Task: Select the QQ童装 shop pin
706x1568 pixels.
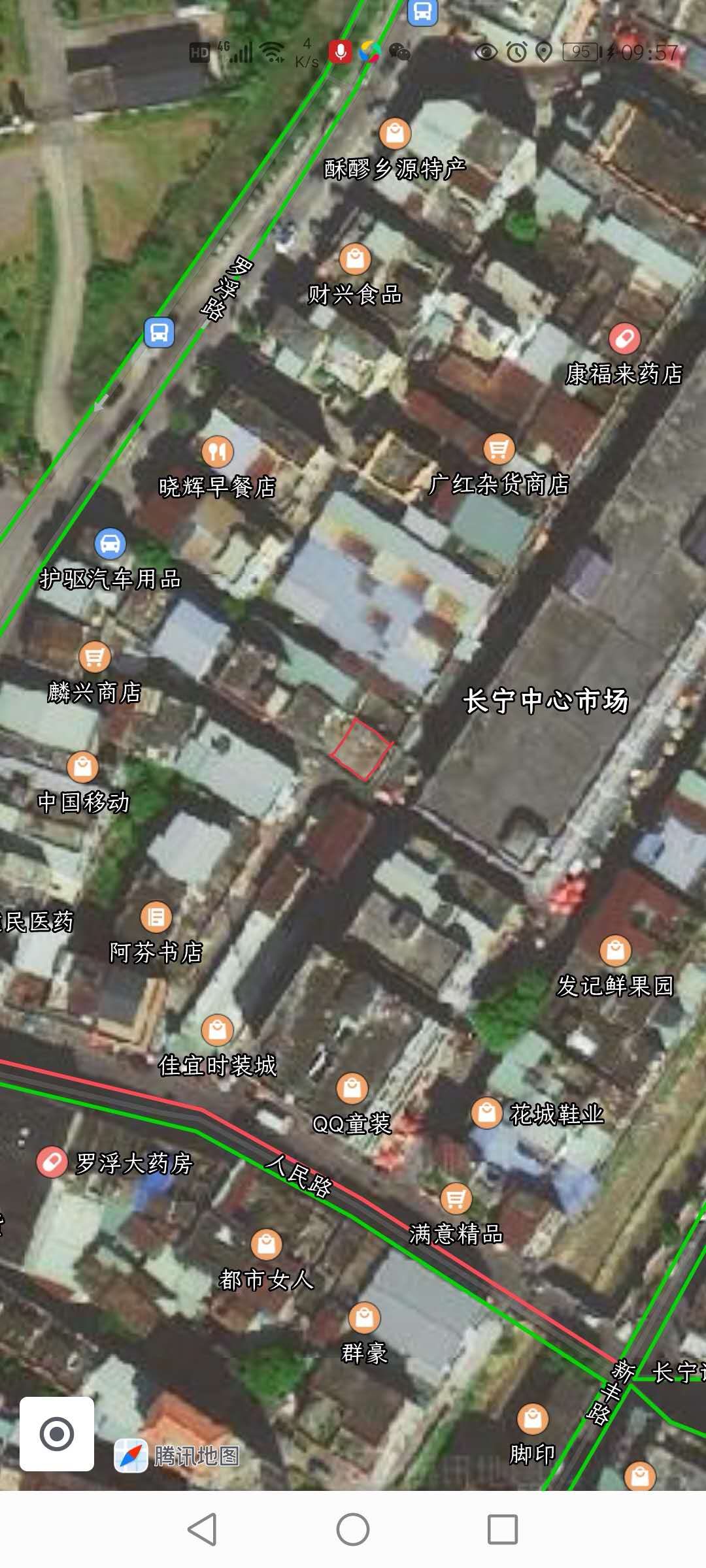Action: pyautogui.click(x=352, y=1088)
